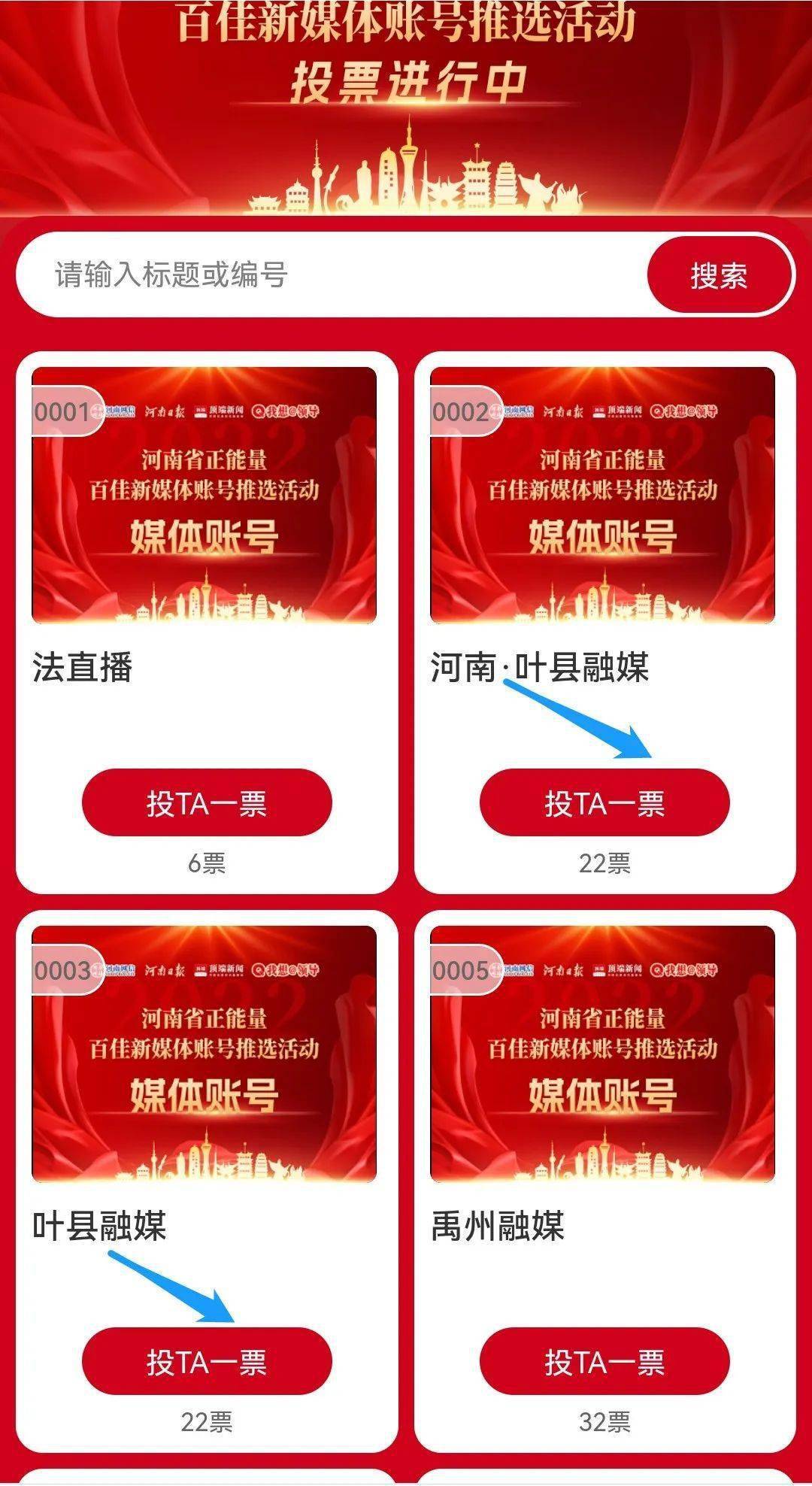Vote for 叶县融媒 entry 0003
The width and height of the screenshot is (812, 1486).
click(207, 1361)
